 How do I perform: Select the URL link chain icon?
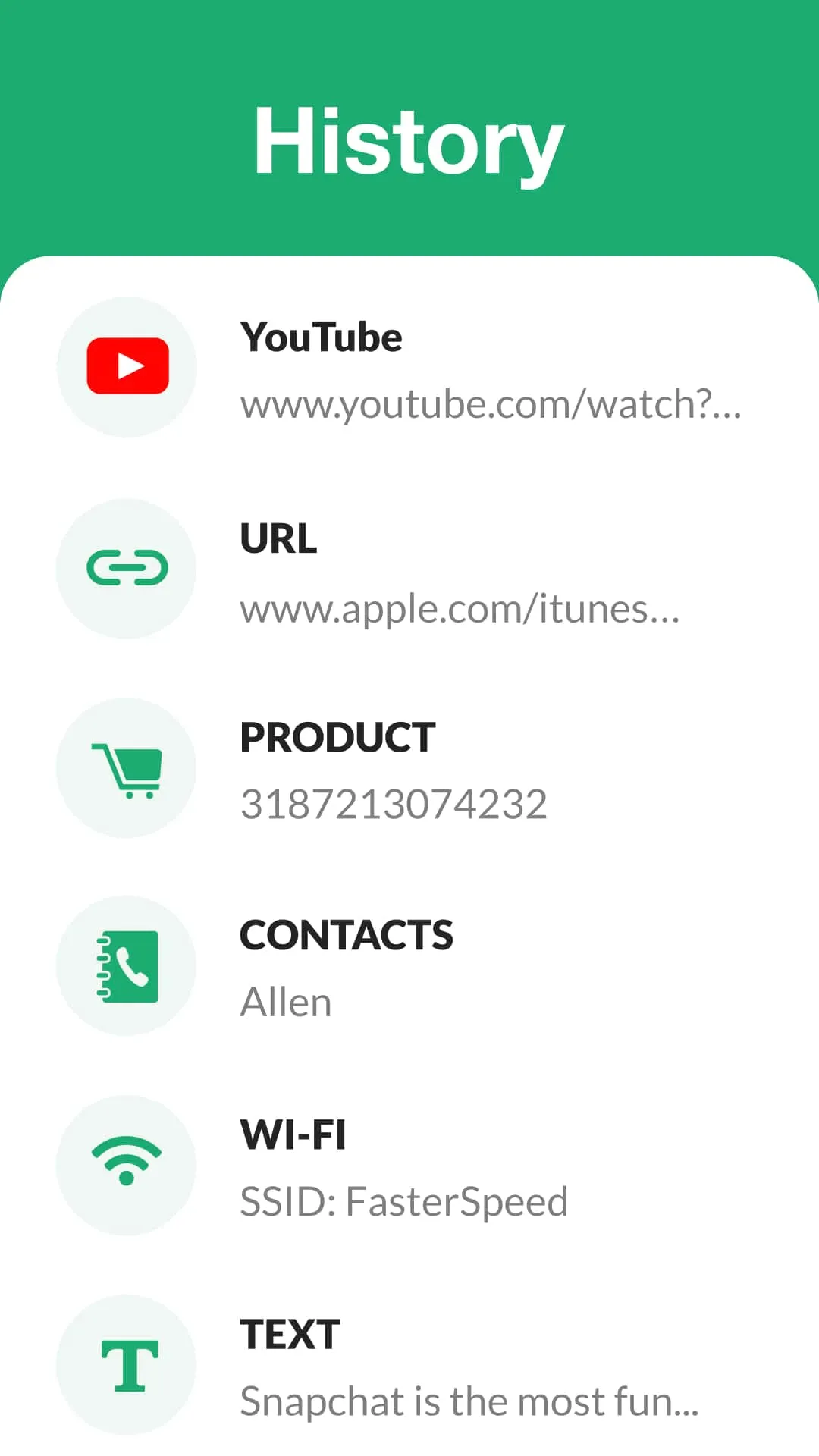click(127, 567)
